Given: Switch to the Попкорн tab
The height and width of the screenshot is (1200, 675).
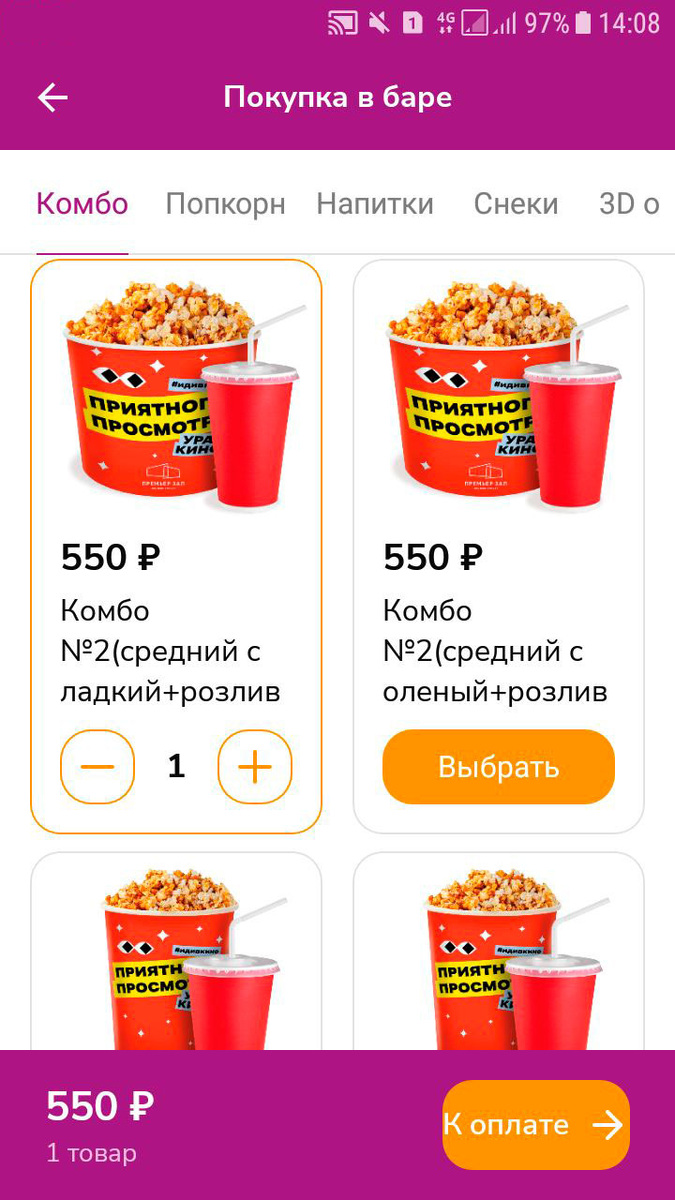Looking at the screenshot, I should point(225,204).
